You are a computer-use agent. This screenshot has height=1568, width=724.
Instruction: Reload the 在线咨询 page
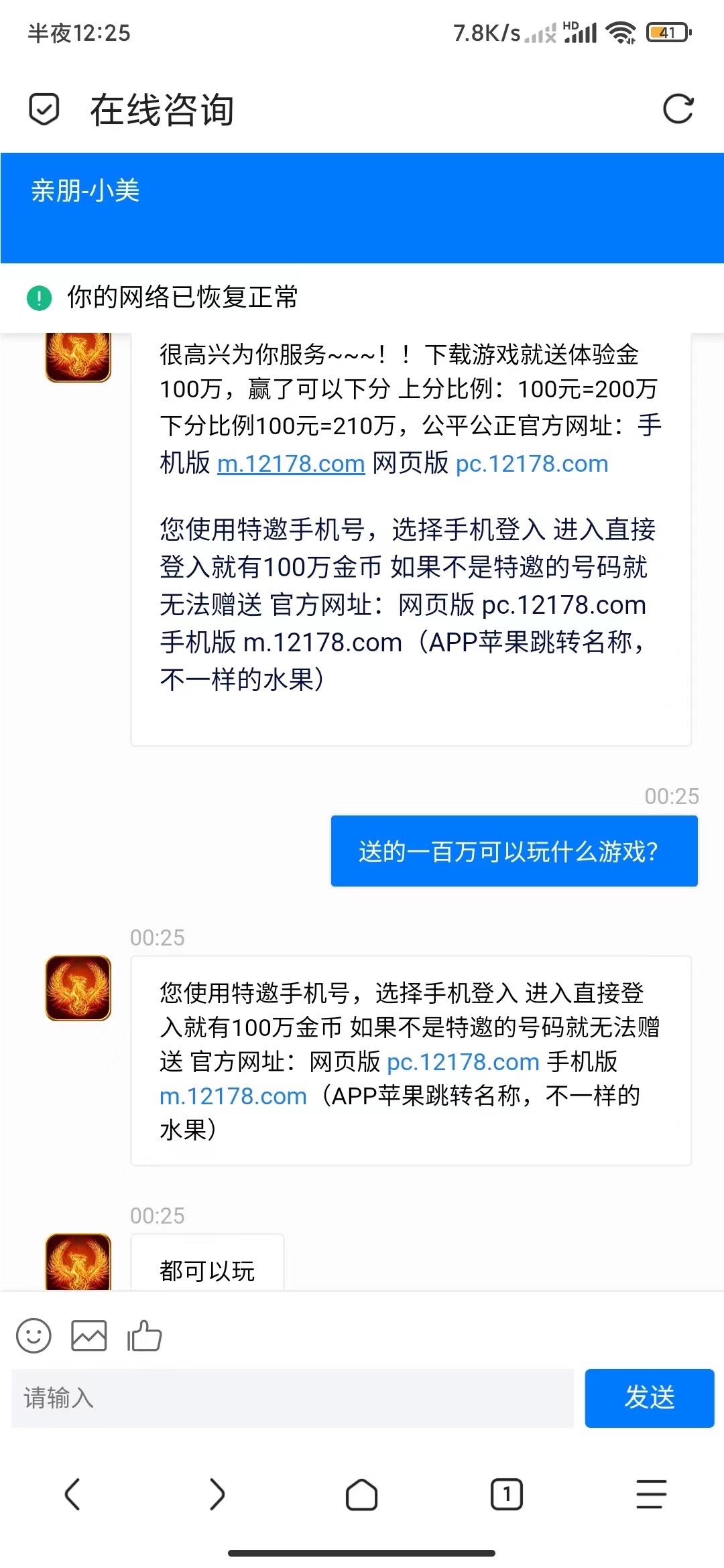678,109
